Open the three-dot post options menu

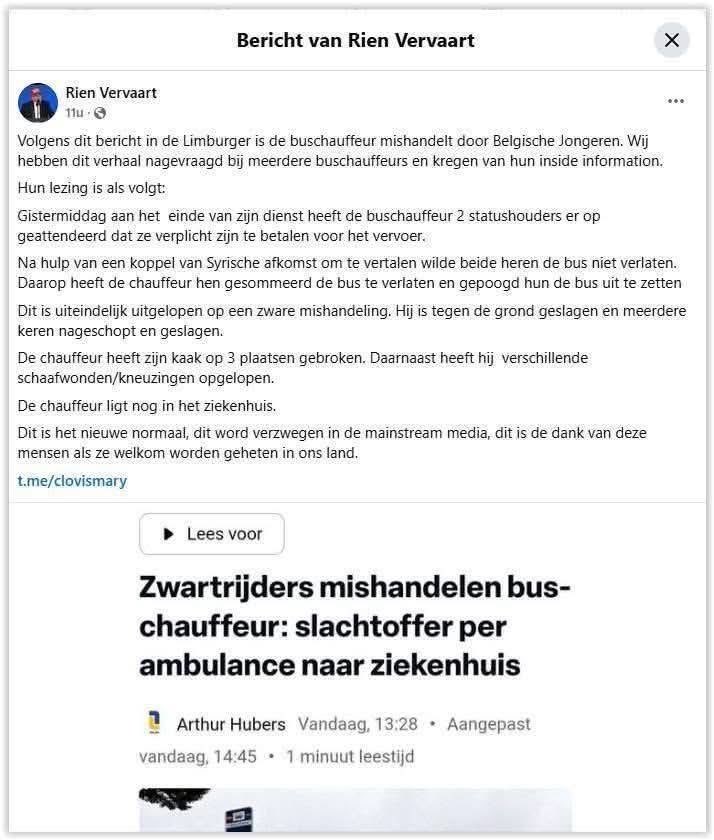pyautogui.click(x=675, y=101)
